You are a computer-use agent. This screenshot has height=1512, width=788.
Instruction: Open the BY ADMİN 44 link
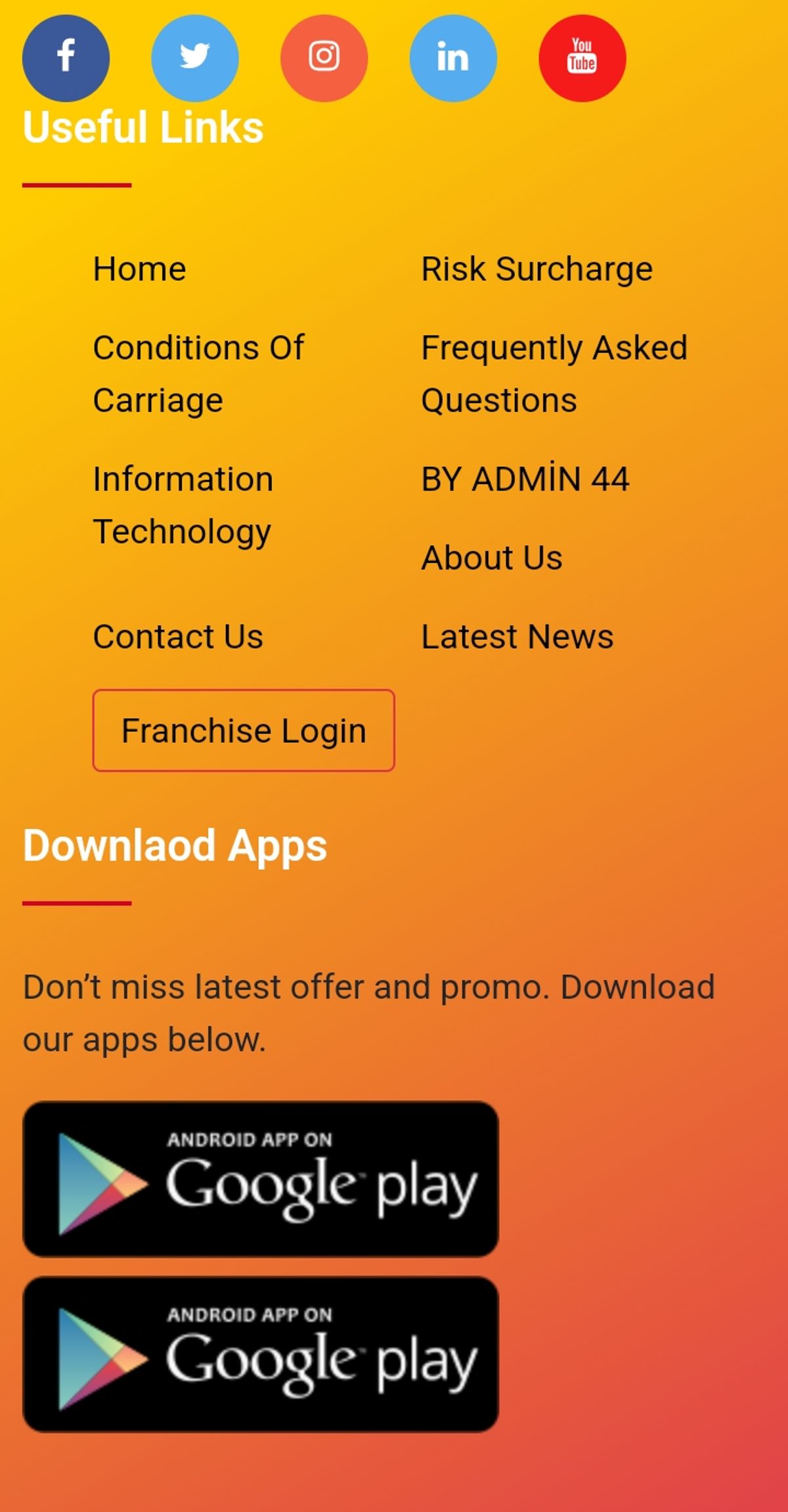tap(525, 479)
